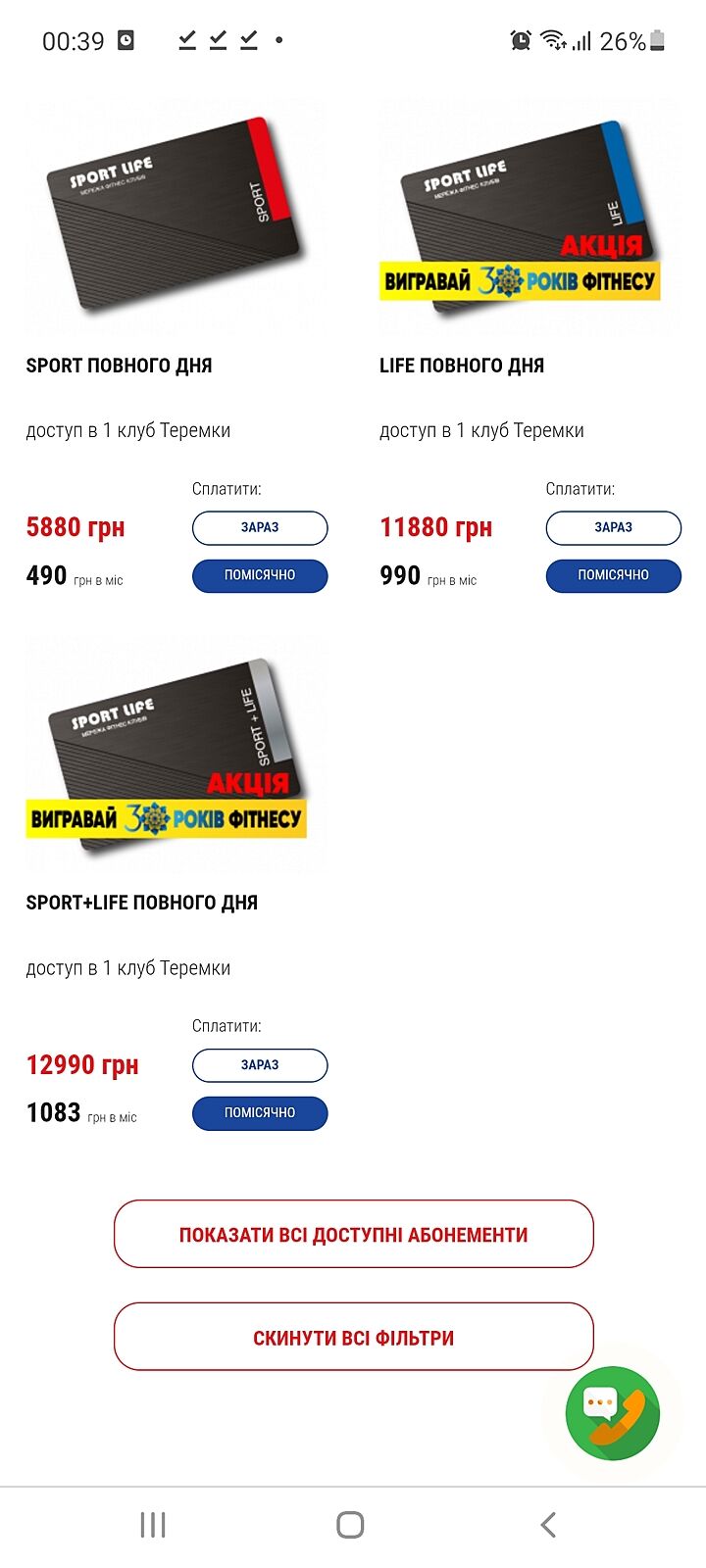This screenshot has height=1568, width=706.
Task: Pay ЗАРАЗ for SPORT+LIFE ПОВНОГО ДНЯ
Action: (x=260, y=1064)
